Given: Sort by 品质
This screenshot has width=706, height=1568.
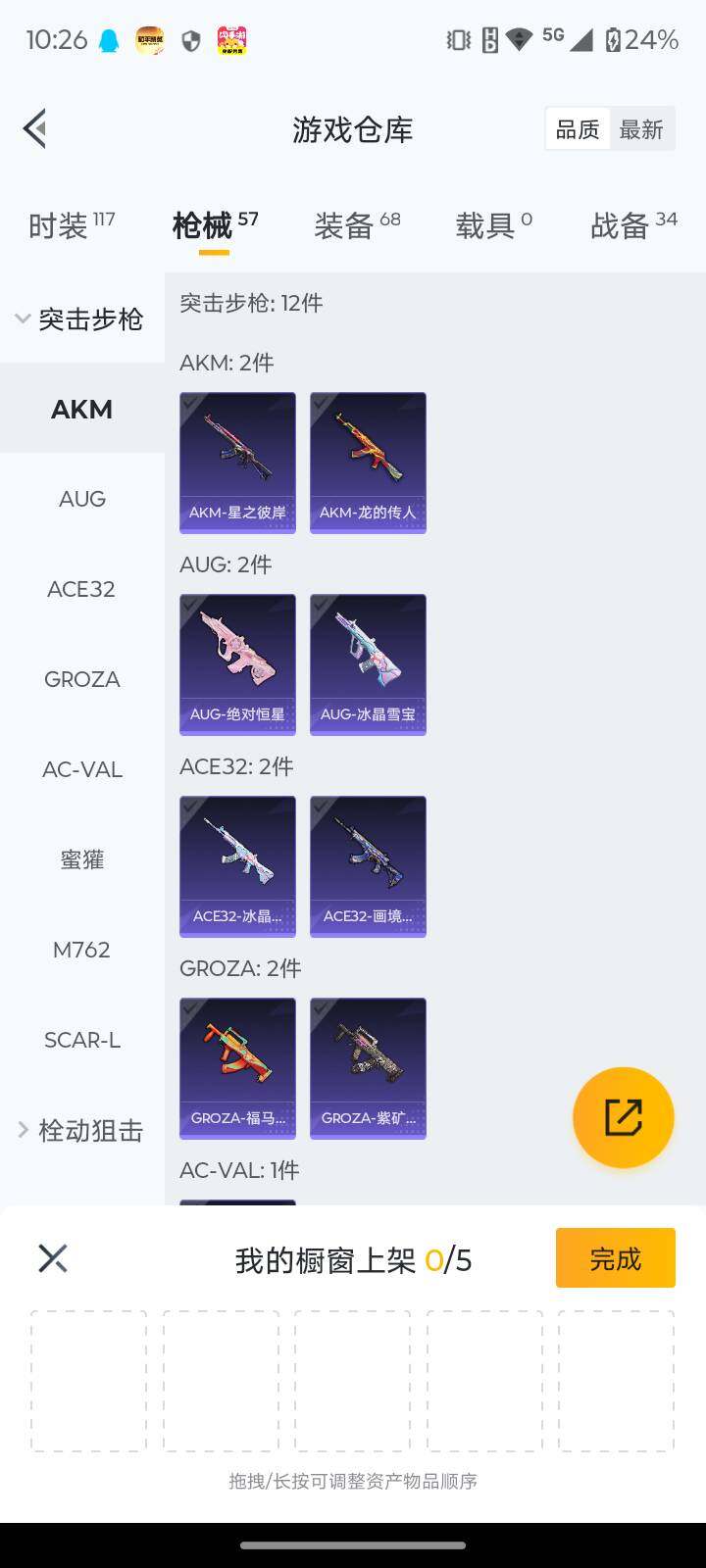Looking at the screenshot, I should (577, 129).
